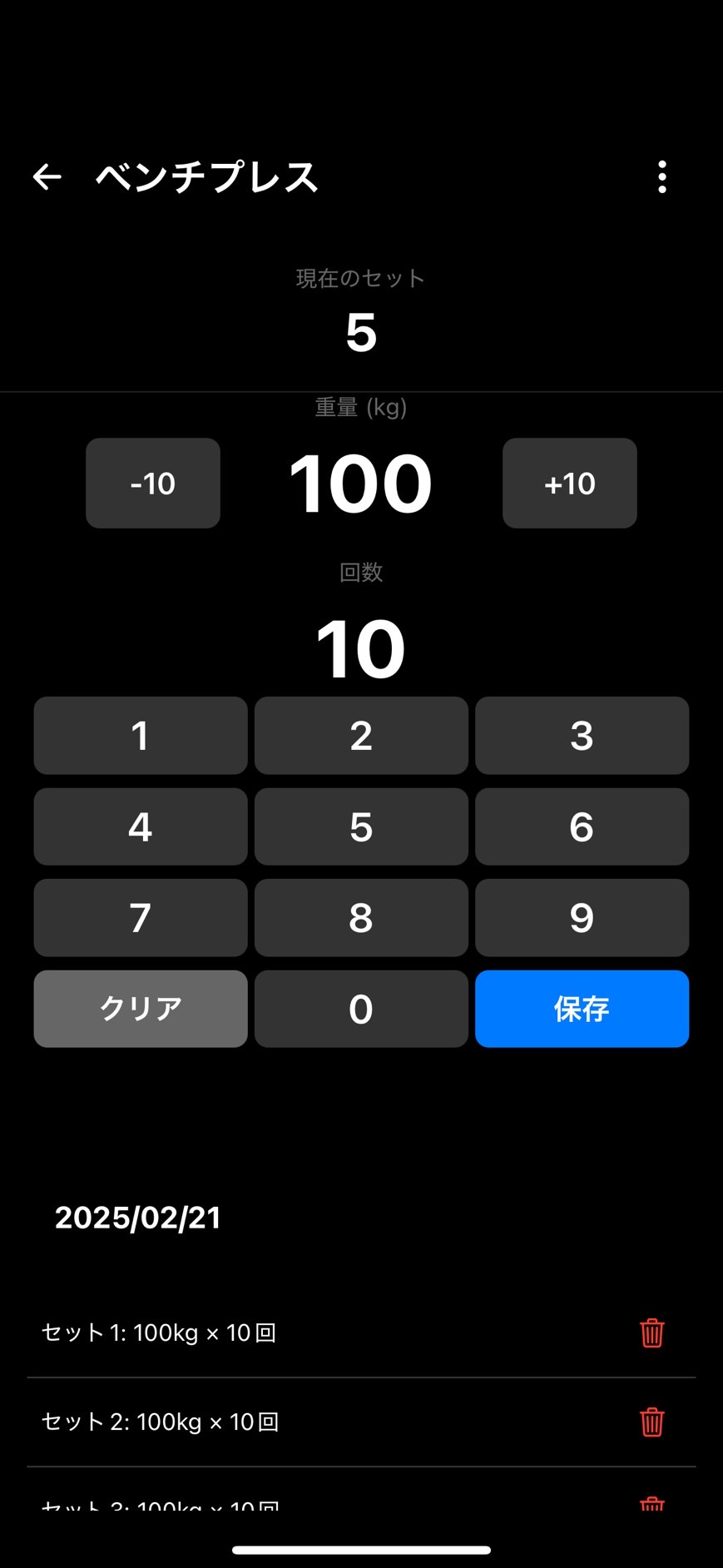
Task: Tap keypad number 5
Action: (x=361, y=826)
